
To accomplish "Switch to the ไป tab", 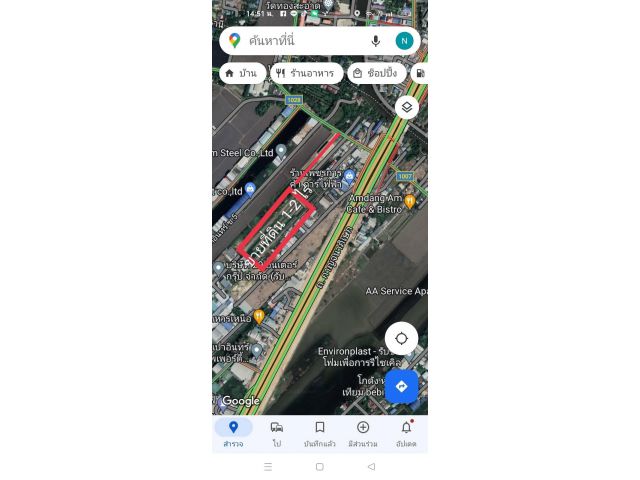I will coord(276,433).
